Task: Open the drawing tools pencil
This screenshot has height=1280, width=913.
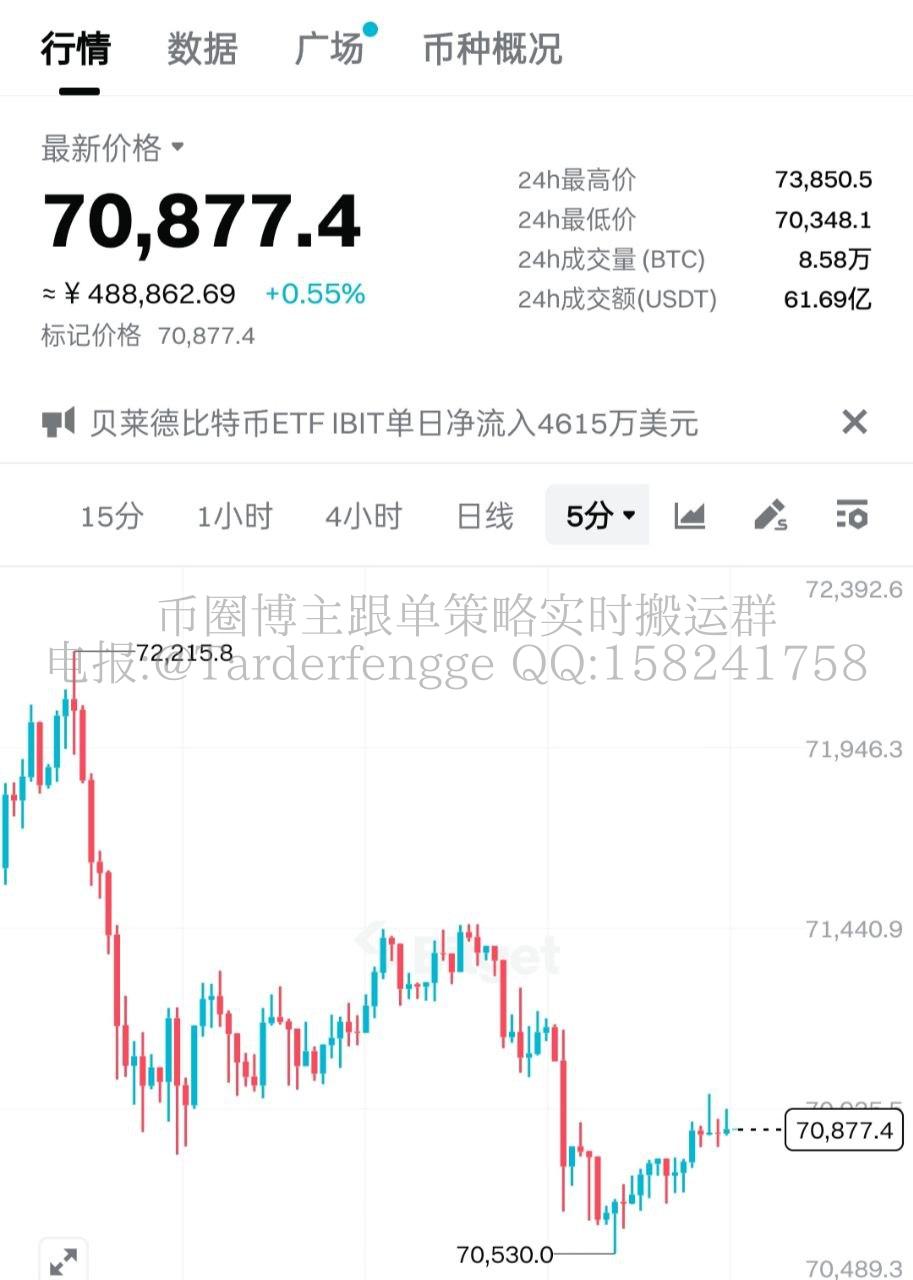Action: point(770,516)
